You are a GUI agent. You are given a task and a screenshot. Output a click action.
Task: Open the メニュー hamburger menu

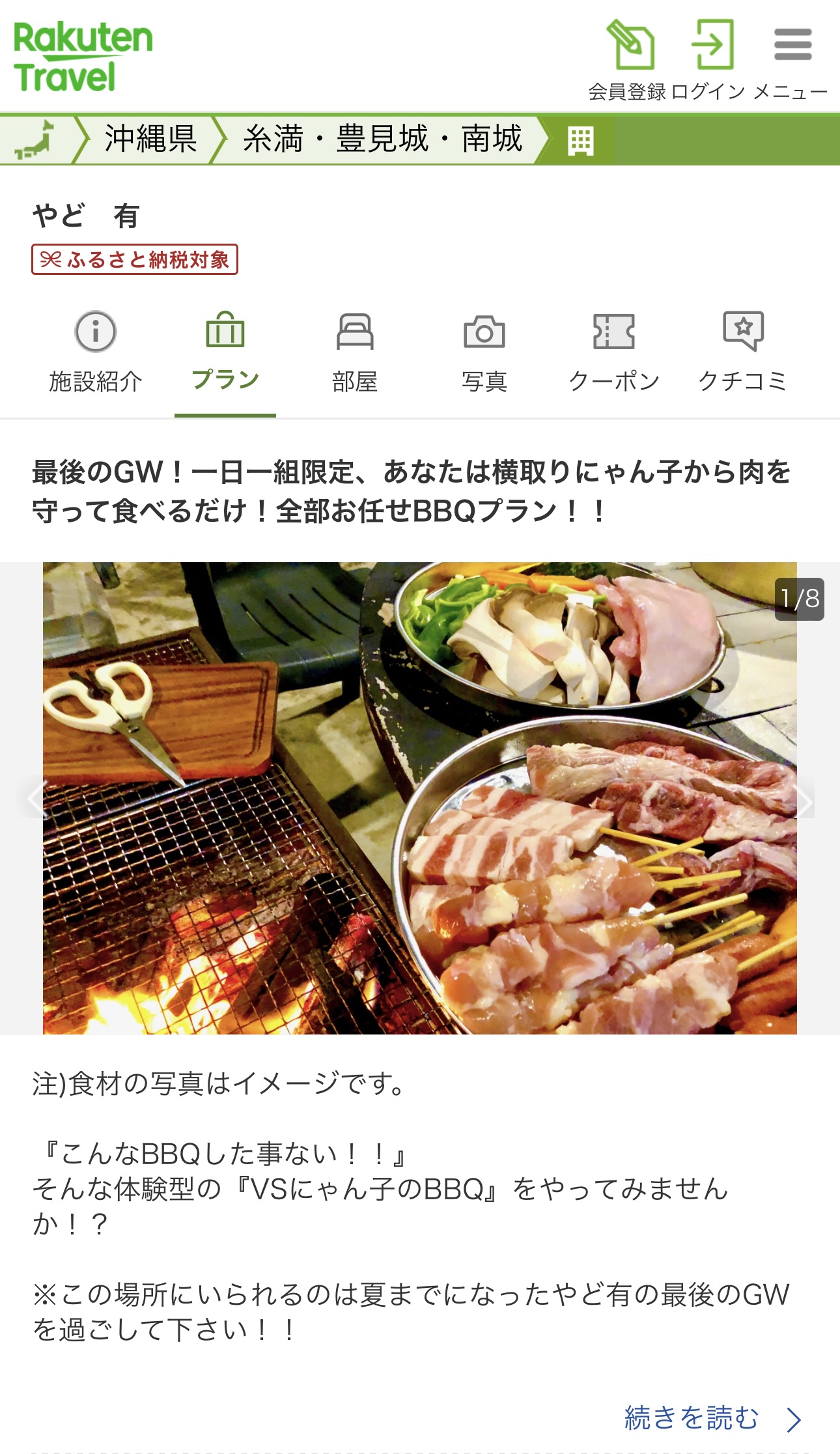click(792, 59)
